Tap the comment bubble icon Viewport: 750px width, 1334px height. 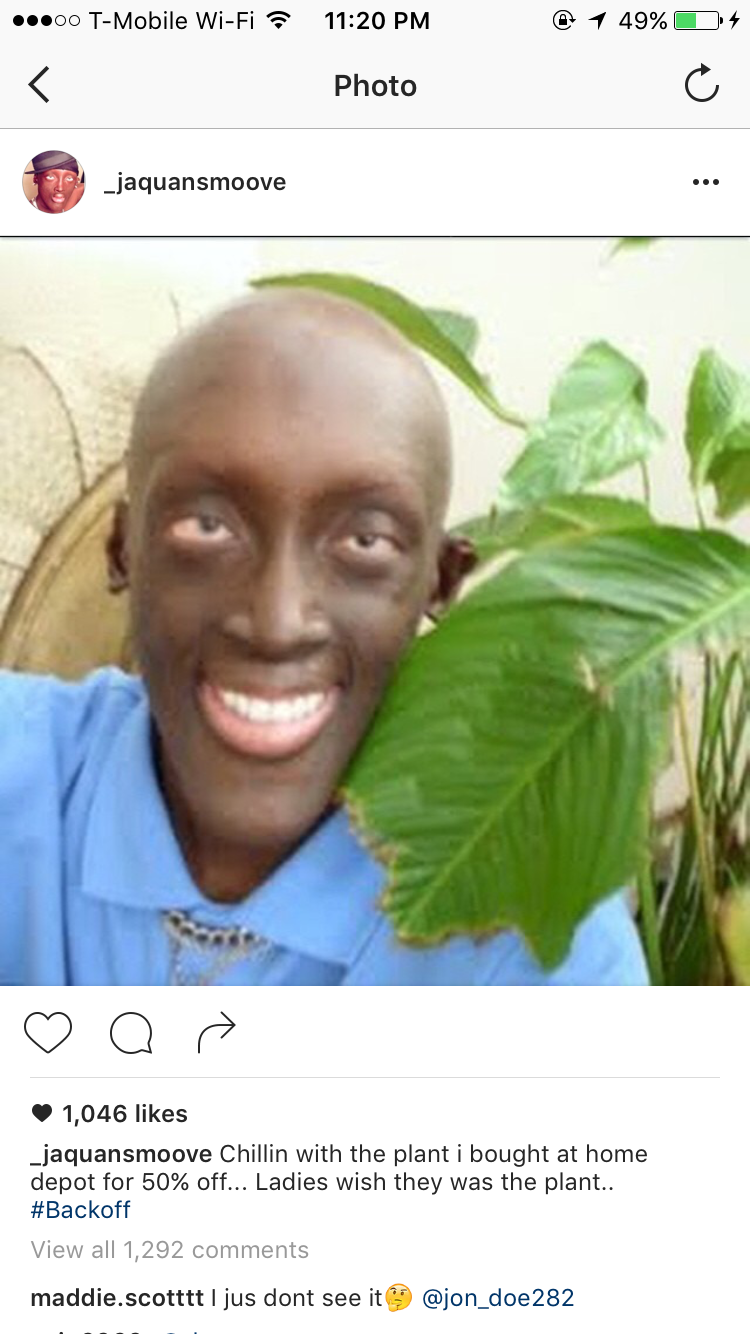[131, 1033]
